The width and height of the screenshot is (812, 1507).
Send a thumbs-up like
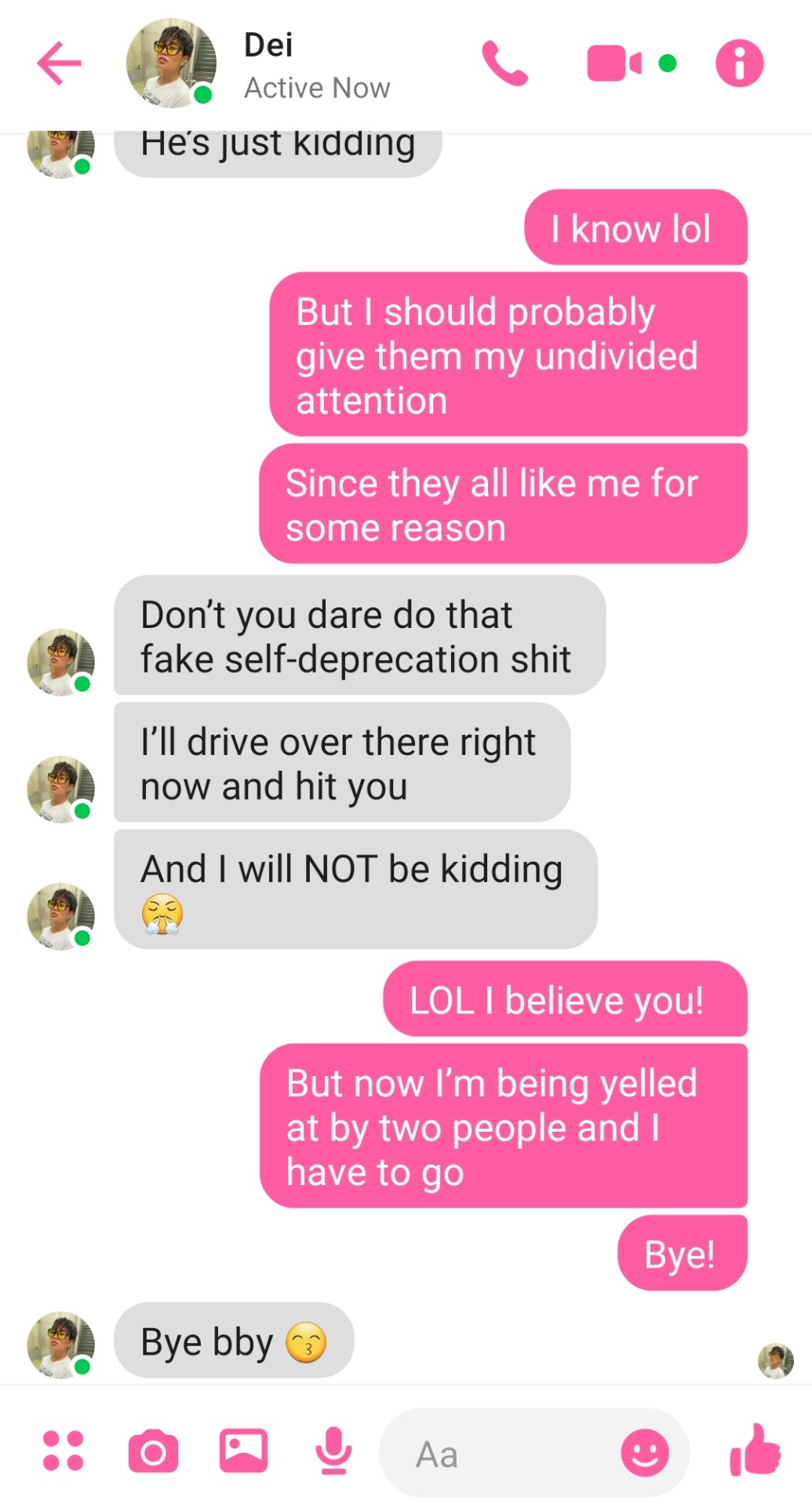click(755, 1450)
